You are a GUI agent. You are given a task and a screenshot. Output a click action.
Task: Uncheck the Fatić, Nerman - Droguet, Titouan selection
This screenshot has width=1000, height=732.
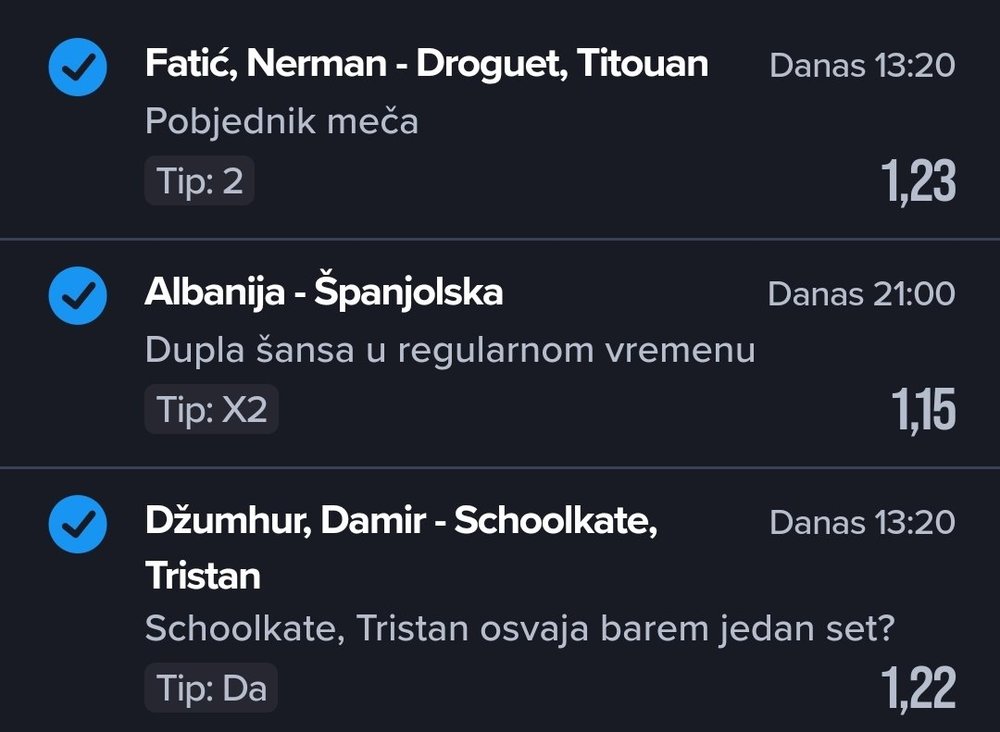[78, 67]
